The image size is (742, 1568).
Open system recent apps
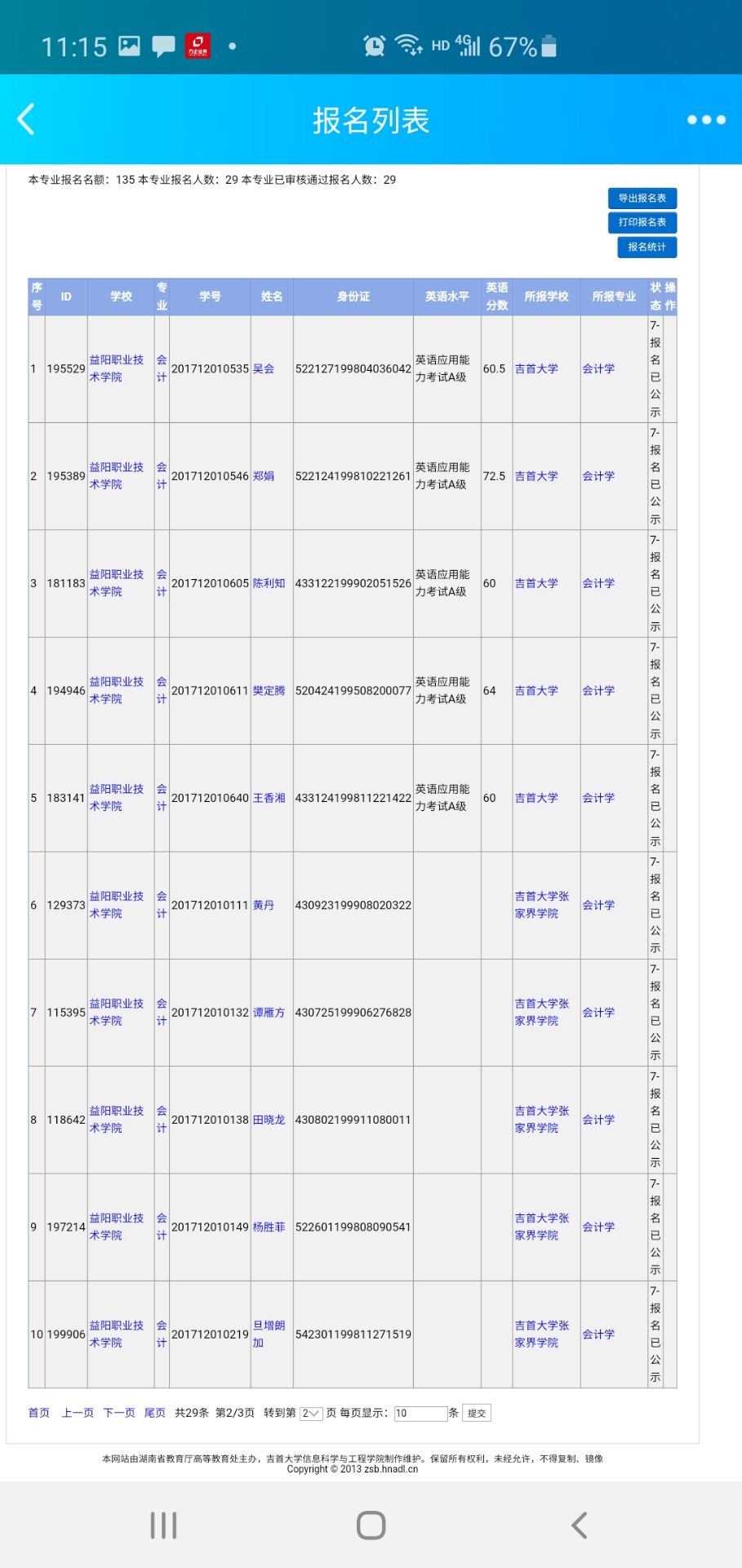[163, 1525]
